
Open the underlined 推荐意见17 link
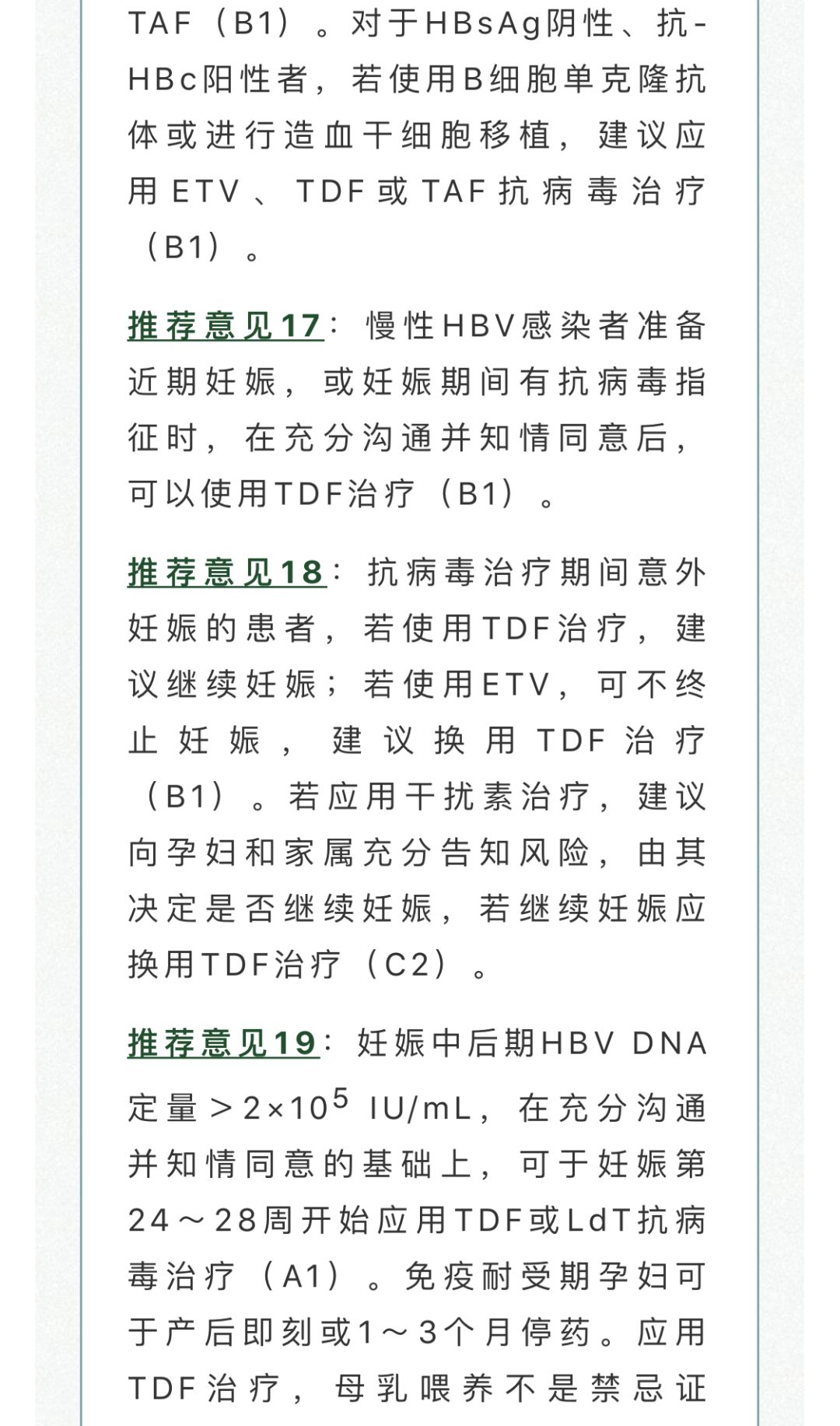coord(225,326)
